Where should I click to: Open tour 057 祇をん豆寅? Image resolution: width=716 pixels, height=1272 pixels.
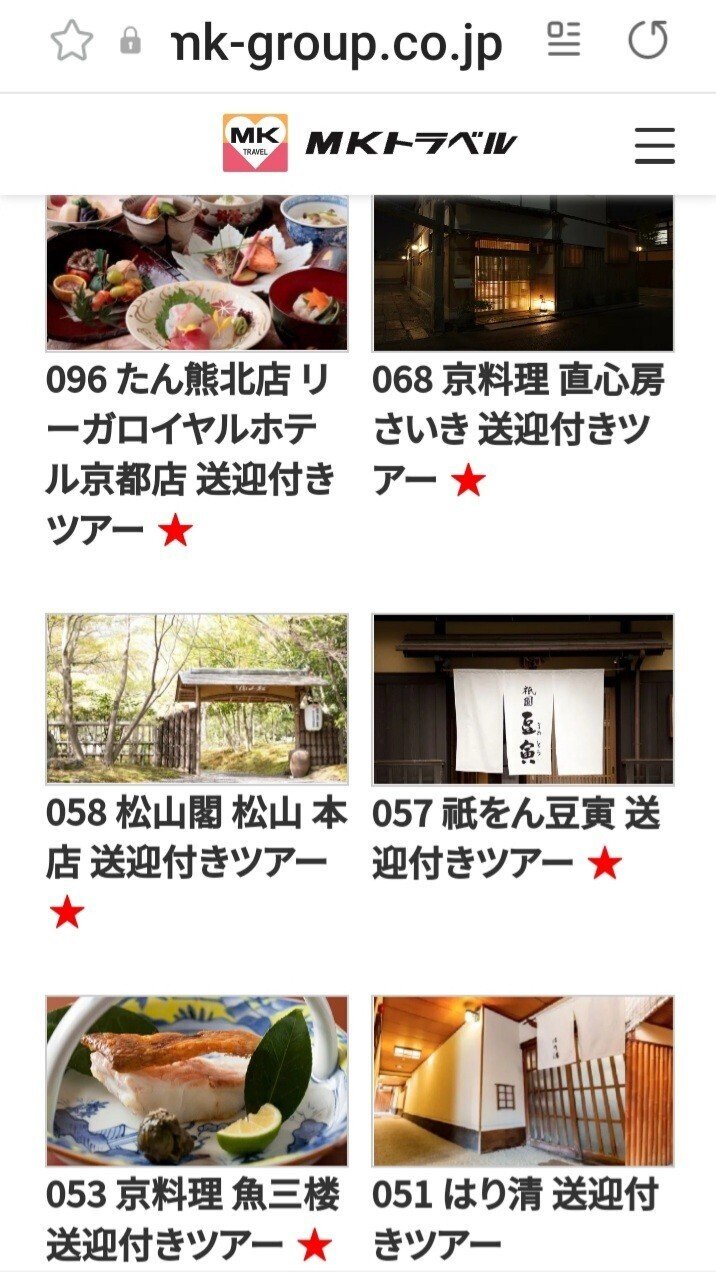click(x=517, y=838)
